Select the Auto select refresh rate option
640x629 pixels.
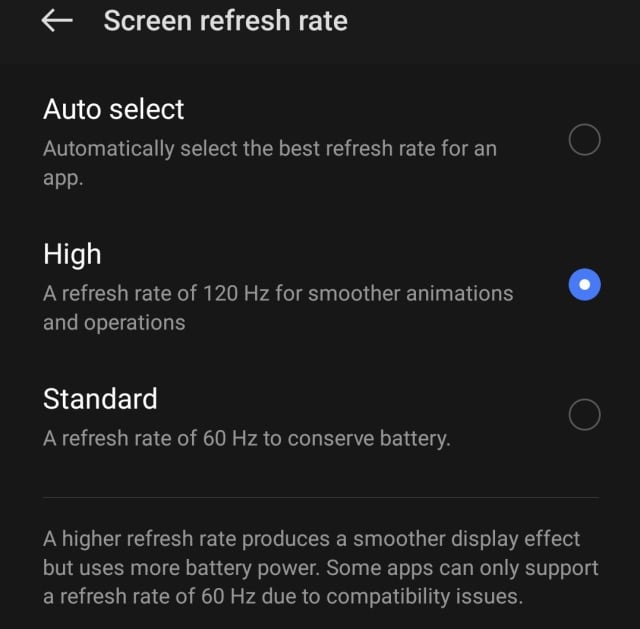click(584, 140)
